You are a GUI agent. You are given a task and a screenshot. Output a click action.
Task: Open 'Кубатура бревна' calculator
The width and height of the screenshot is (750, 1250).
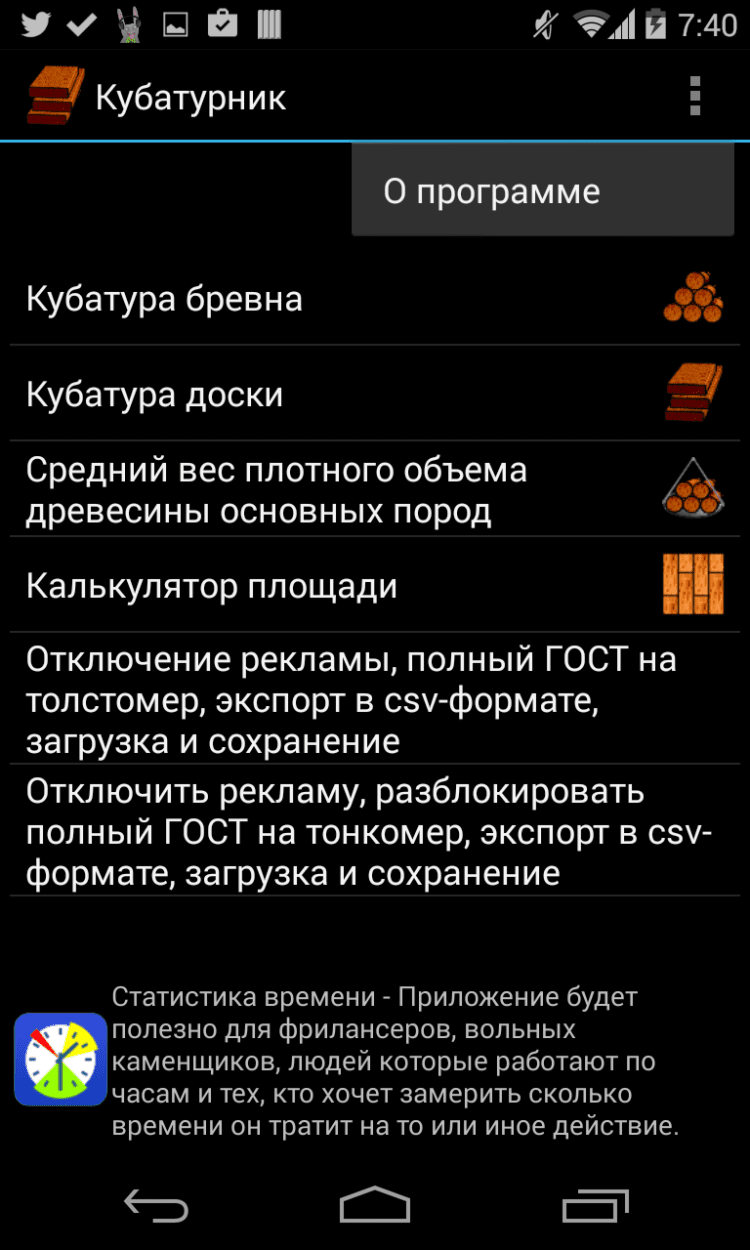(x=375, y=299)
